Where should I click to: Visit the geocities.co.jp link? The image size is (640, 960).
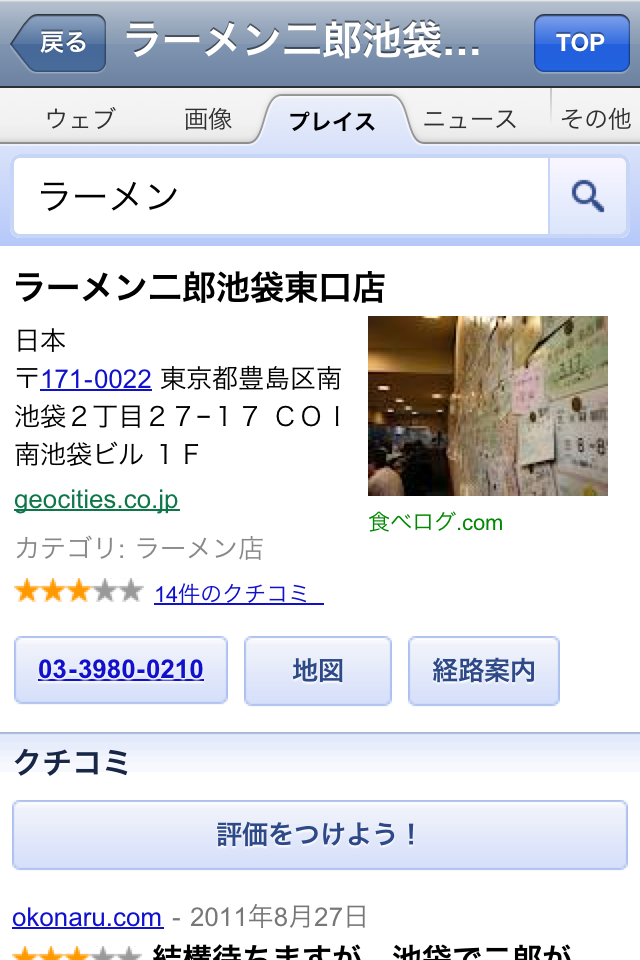[x=96, y=499]
